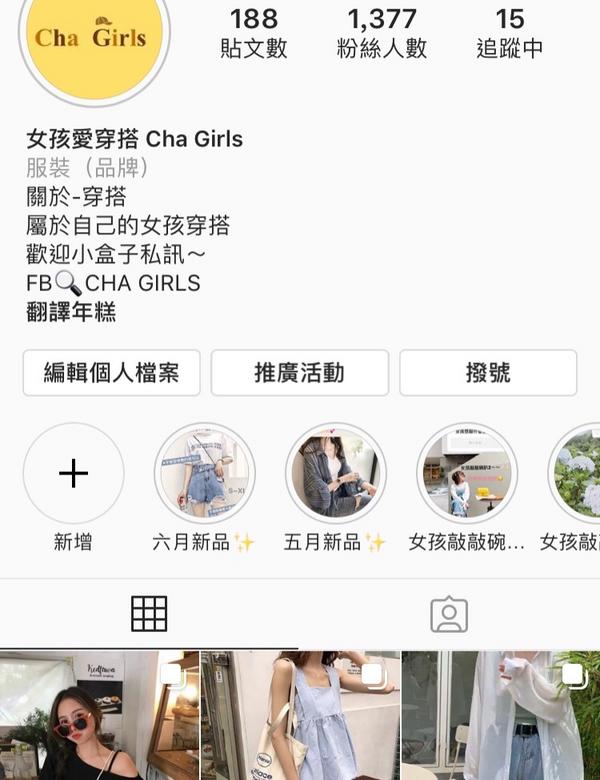Open the 女孩敲敲碗 story highlight
The height and width of the screenshot is (780, 600).
(x=466, y=473)
